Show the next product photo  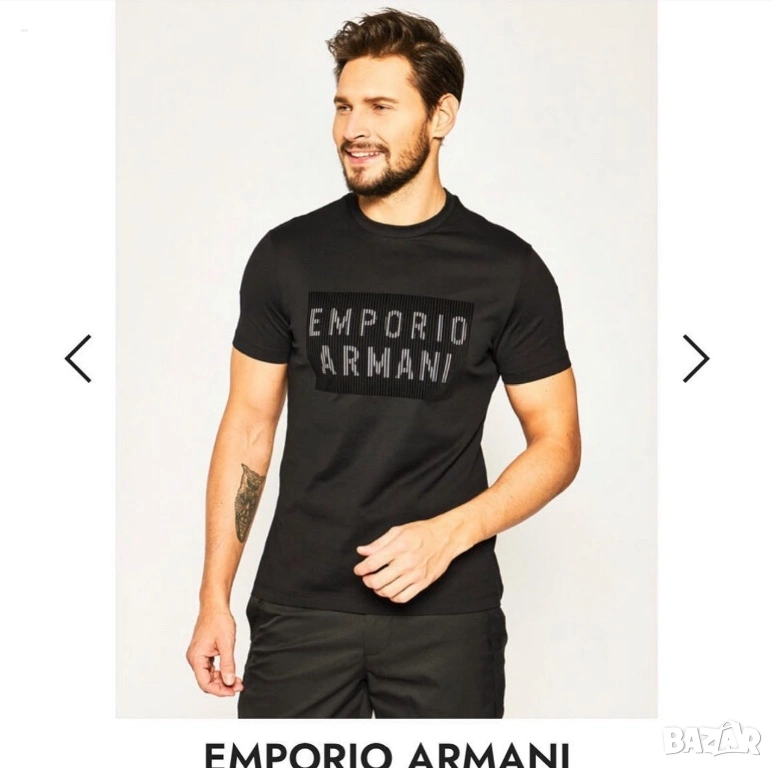point(695,358)
